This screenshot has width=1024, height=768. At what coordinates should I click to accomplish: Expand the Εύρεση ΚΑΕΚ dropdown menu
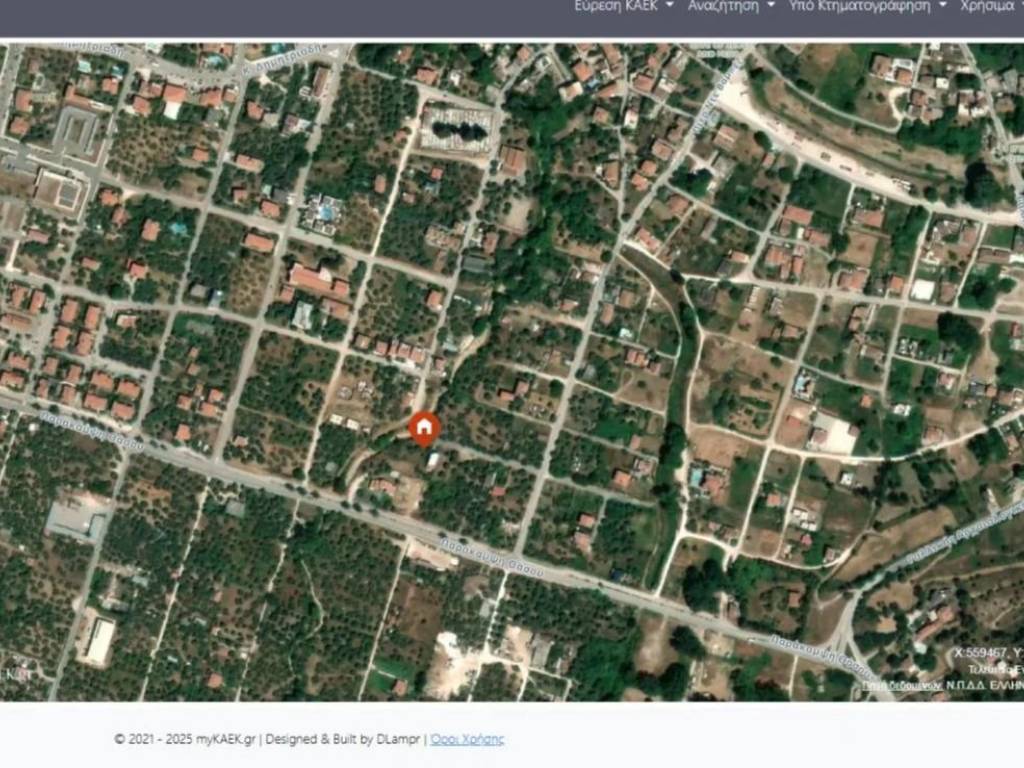pos(624,5)
